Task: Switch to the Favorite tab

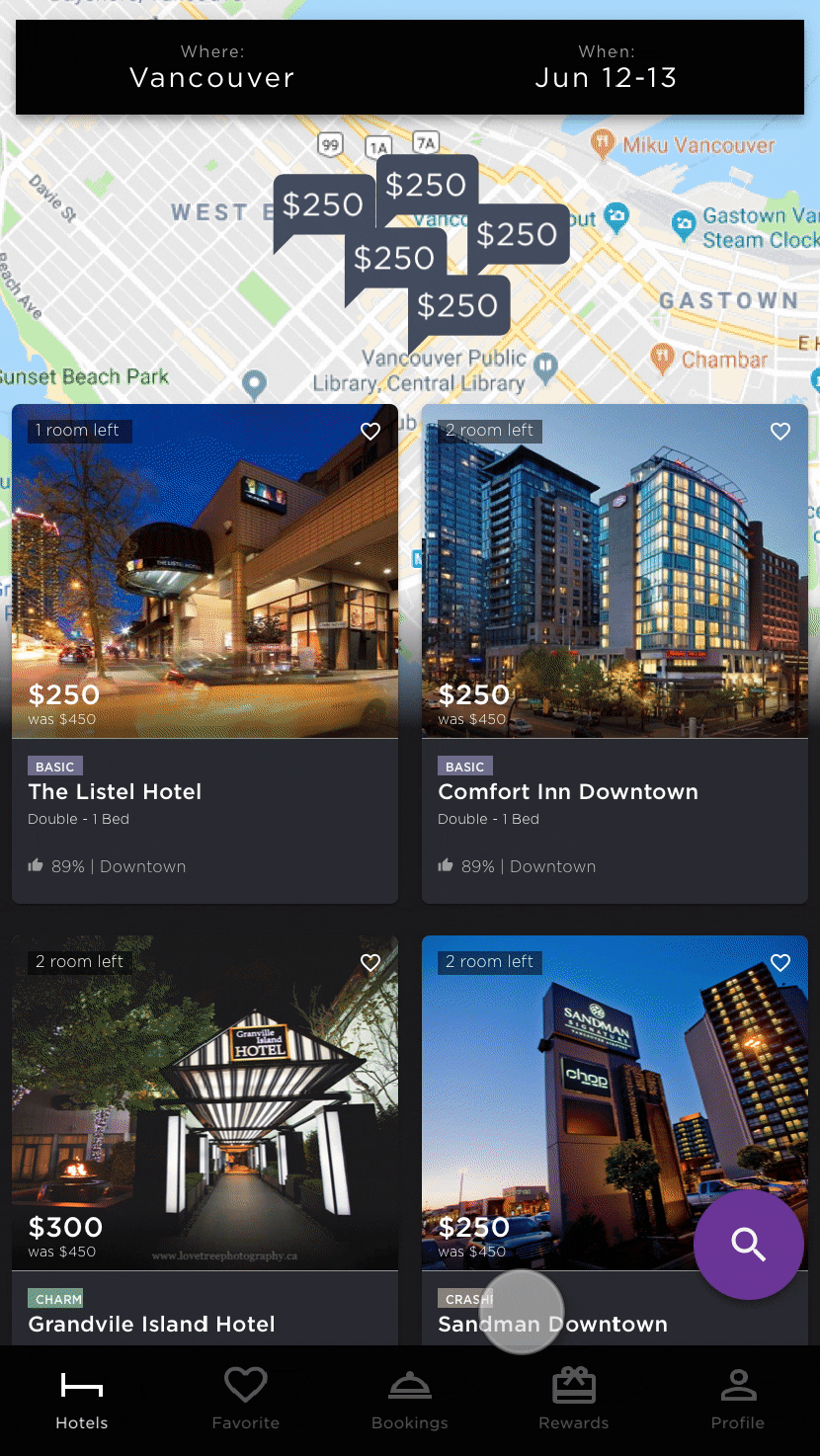Action: point(246,1400)
